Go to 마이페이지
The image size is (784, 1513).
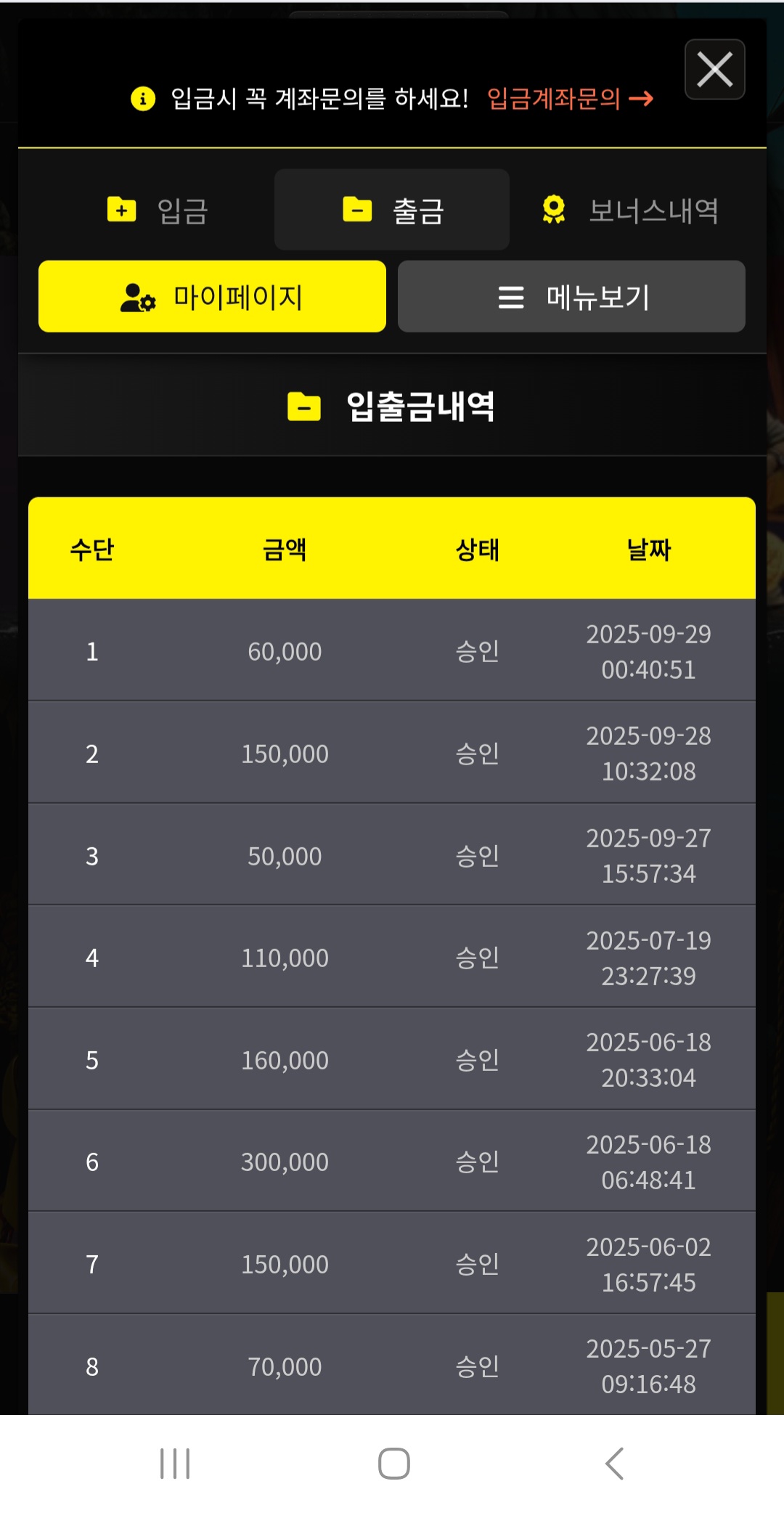[212, 297]
